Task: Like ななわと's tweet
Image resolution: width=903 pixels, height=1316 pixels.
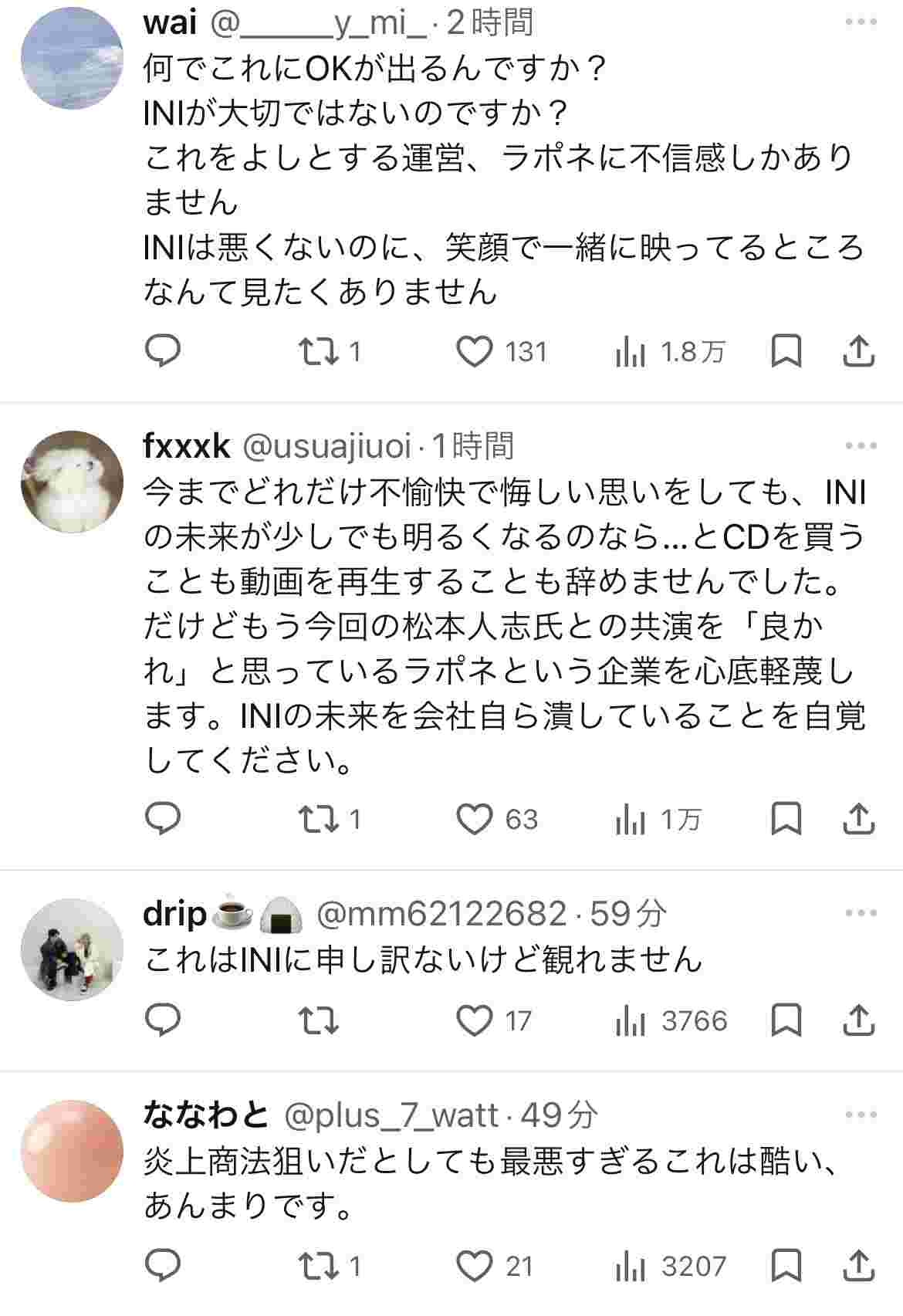Action: [x=474, y=1266]
